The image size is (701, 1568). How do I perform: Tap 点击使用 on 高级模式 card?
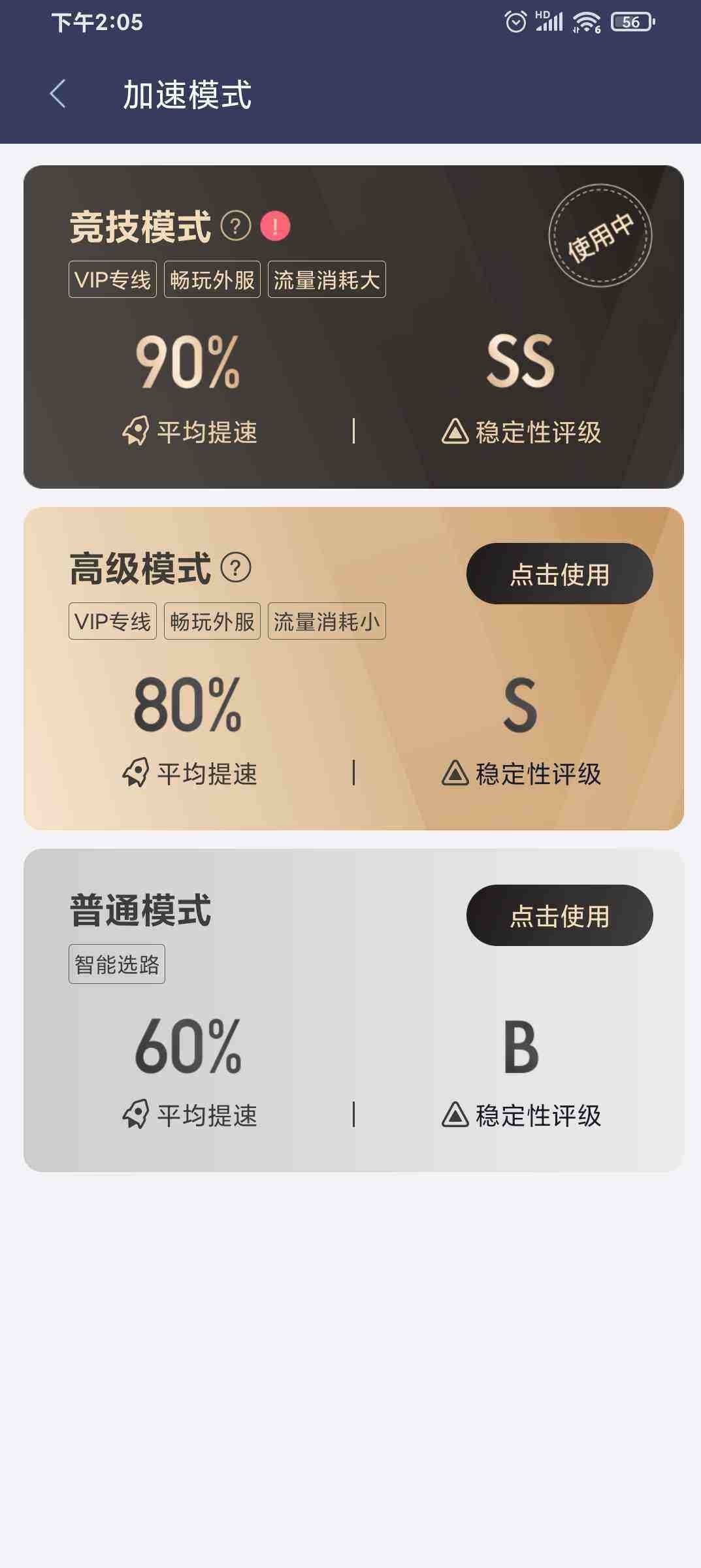click(x=559, y=574)
